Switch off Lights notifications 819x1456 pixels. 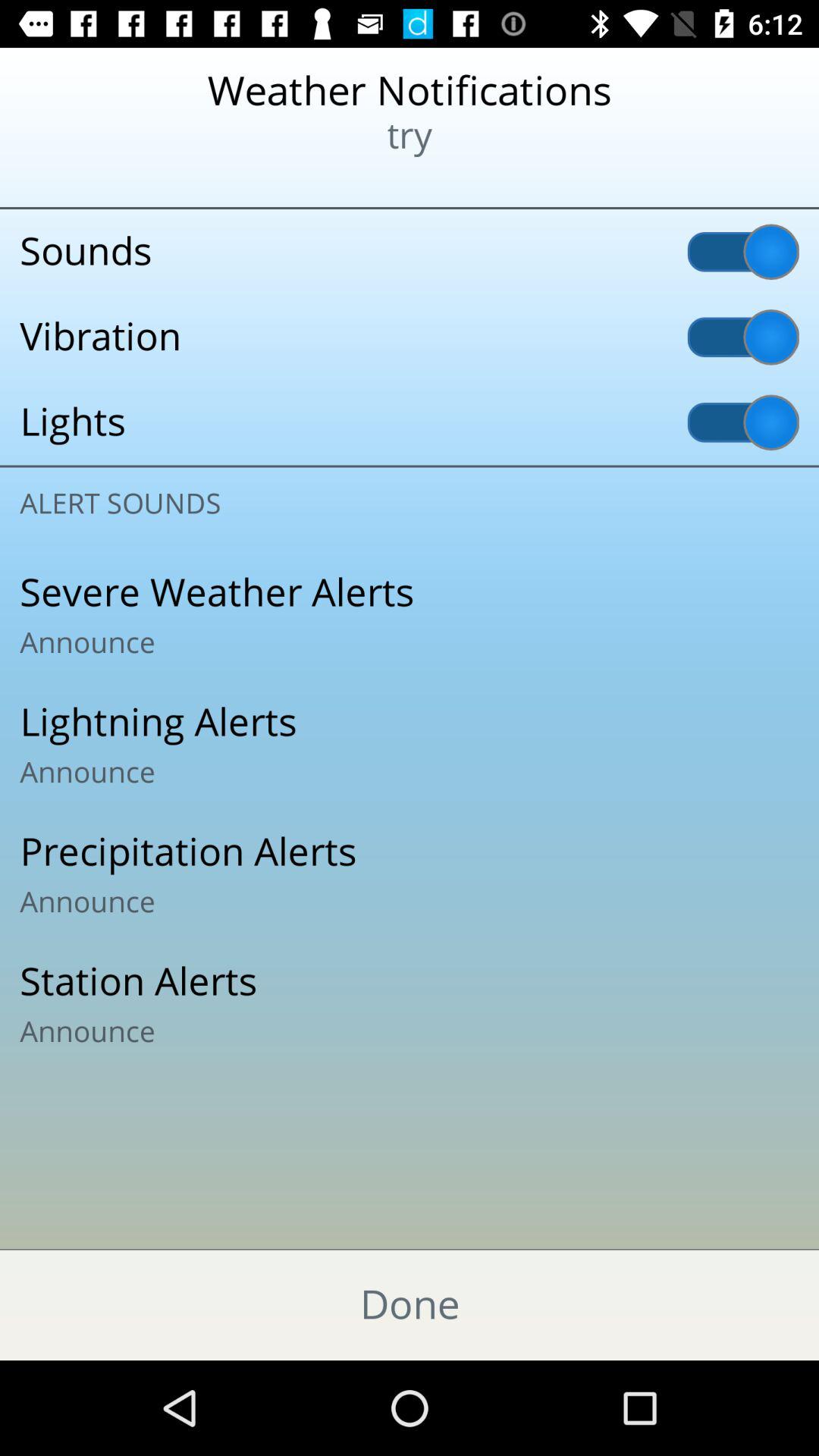pos(742,422)
